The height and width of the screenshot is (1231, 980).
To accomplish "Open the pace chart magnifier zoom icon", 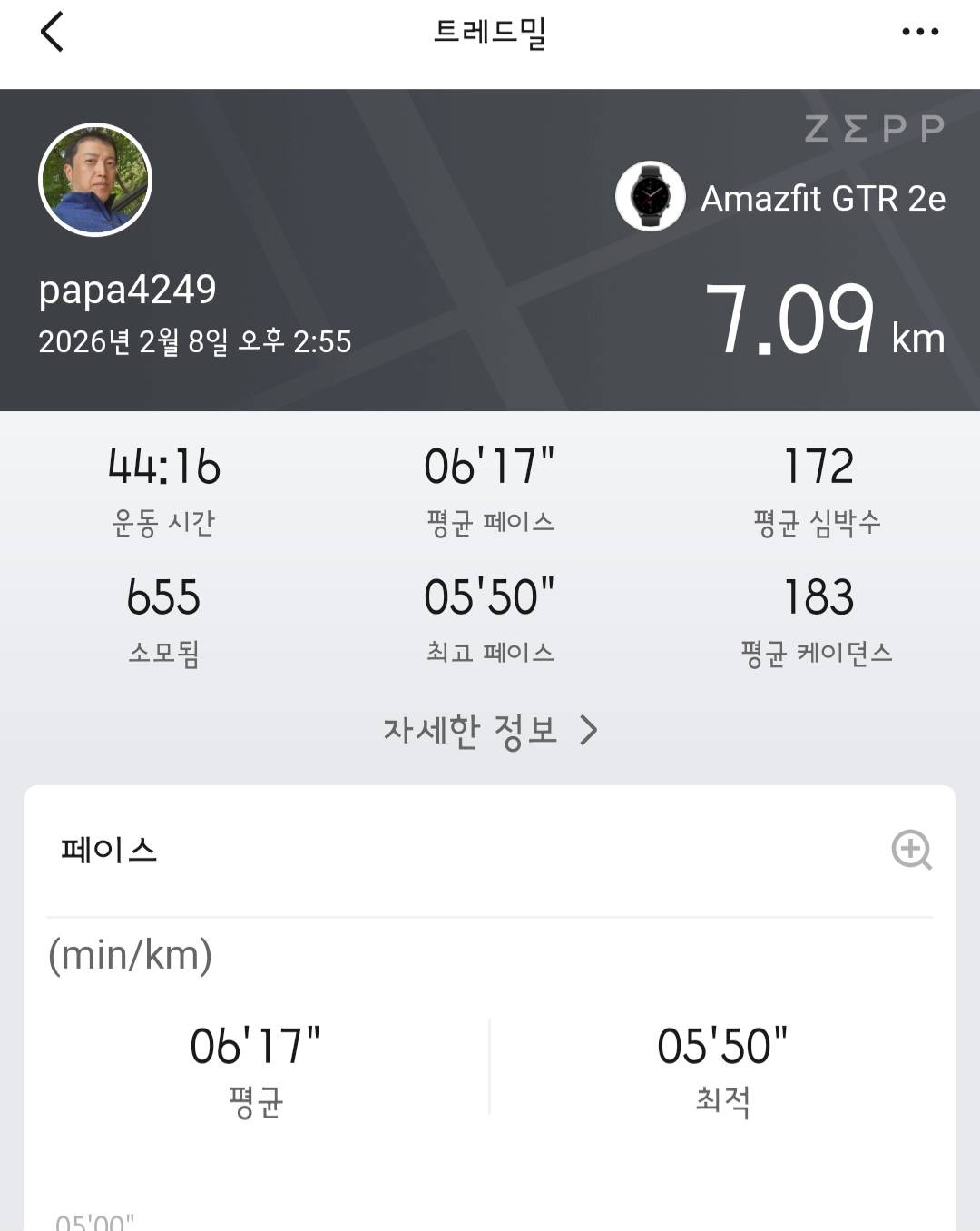I will [x=913, y=852].
